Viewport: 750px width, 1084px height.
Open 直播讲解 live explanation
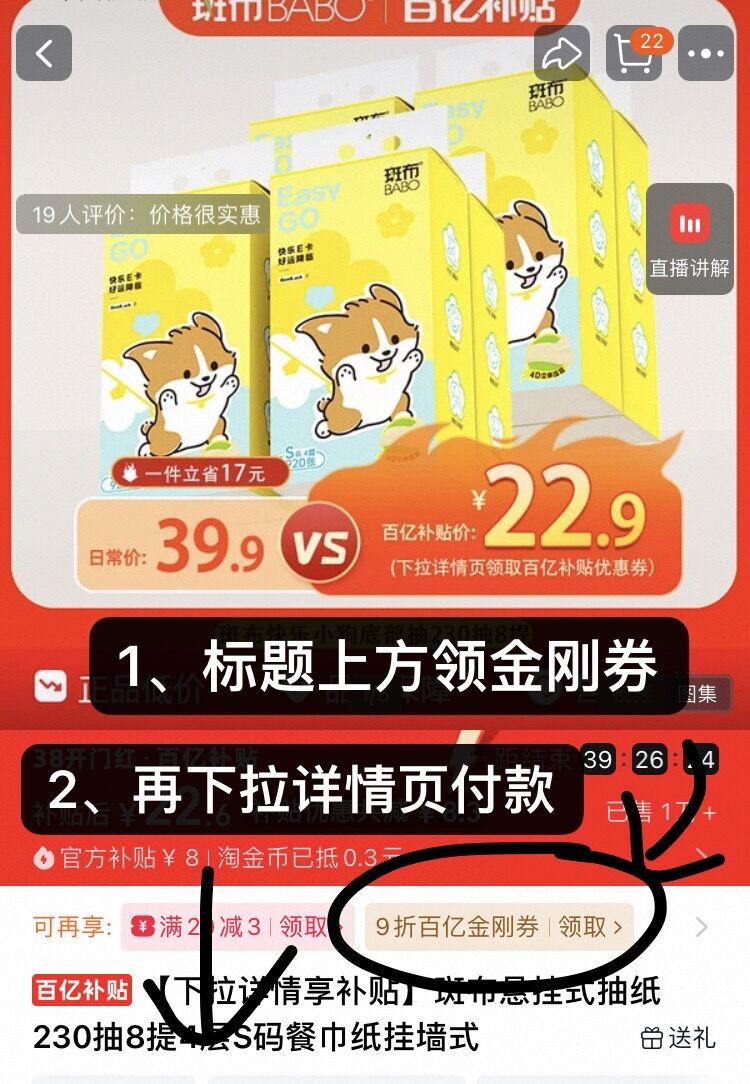pos(690,239)
